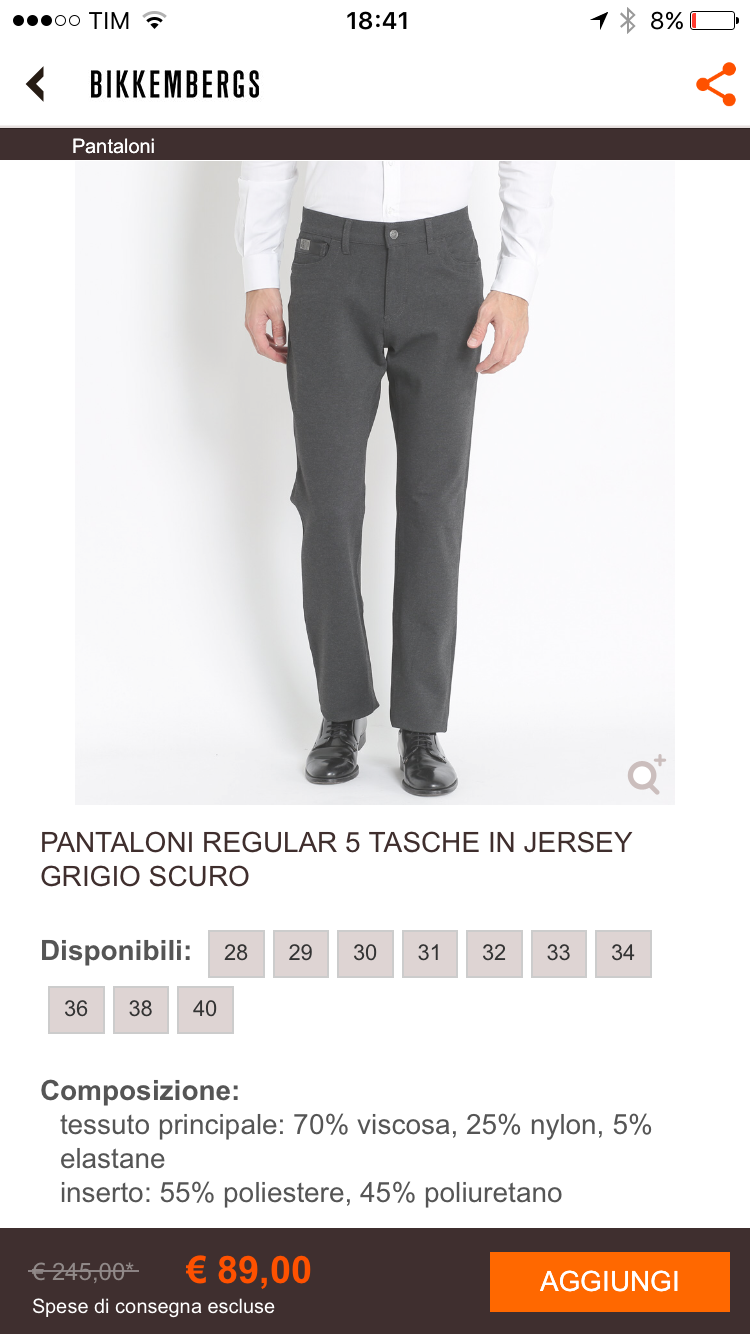Choose size 32
Viewport: 750px width, 1334px height.
494,953
